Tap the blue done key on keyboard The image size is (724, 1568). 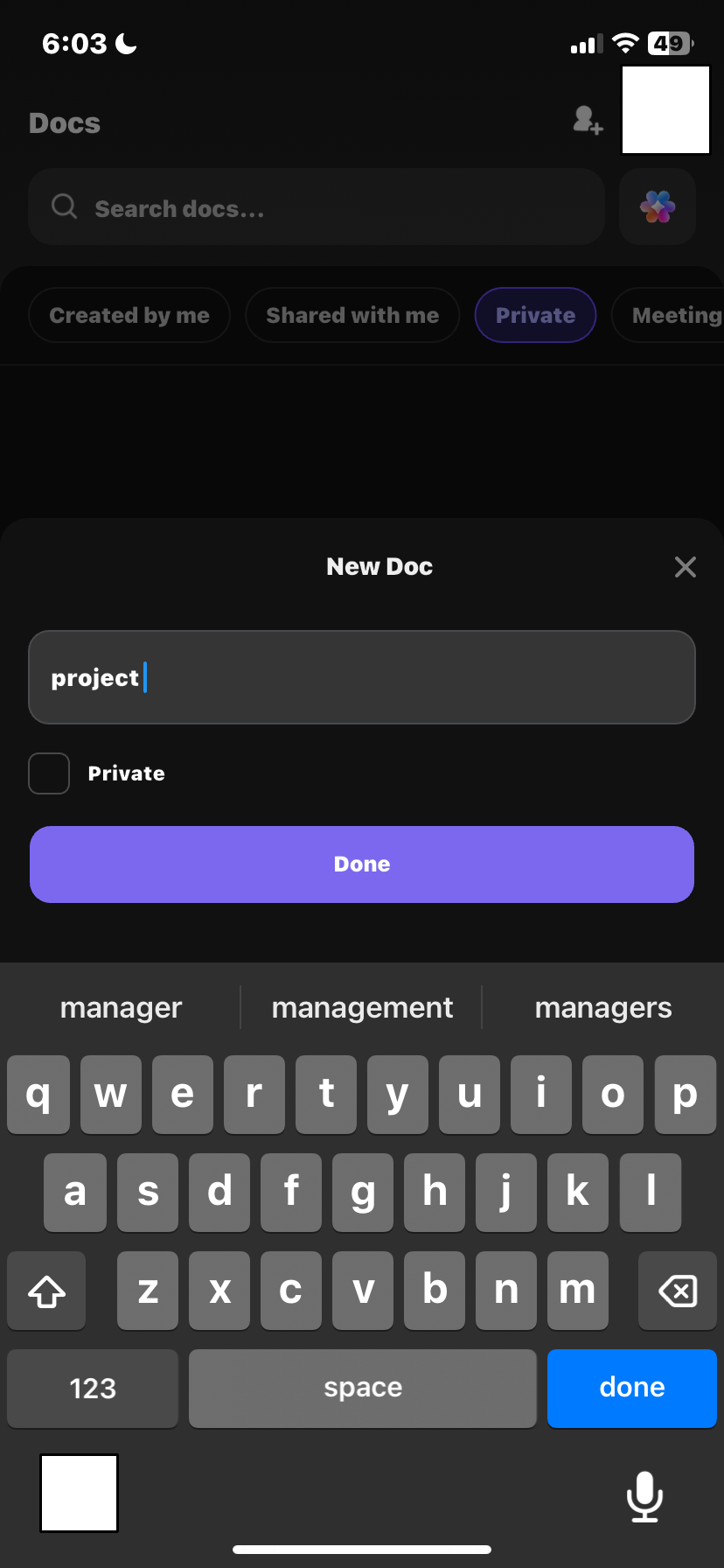[631, 1388]
